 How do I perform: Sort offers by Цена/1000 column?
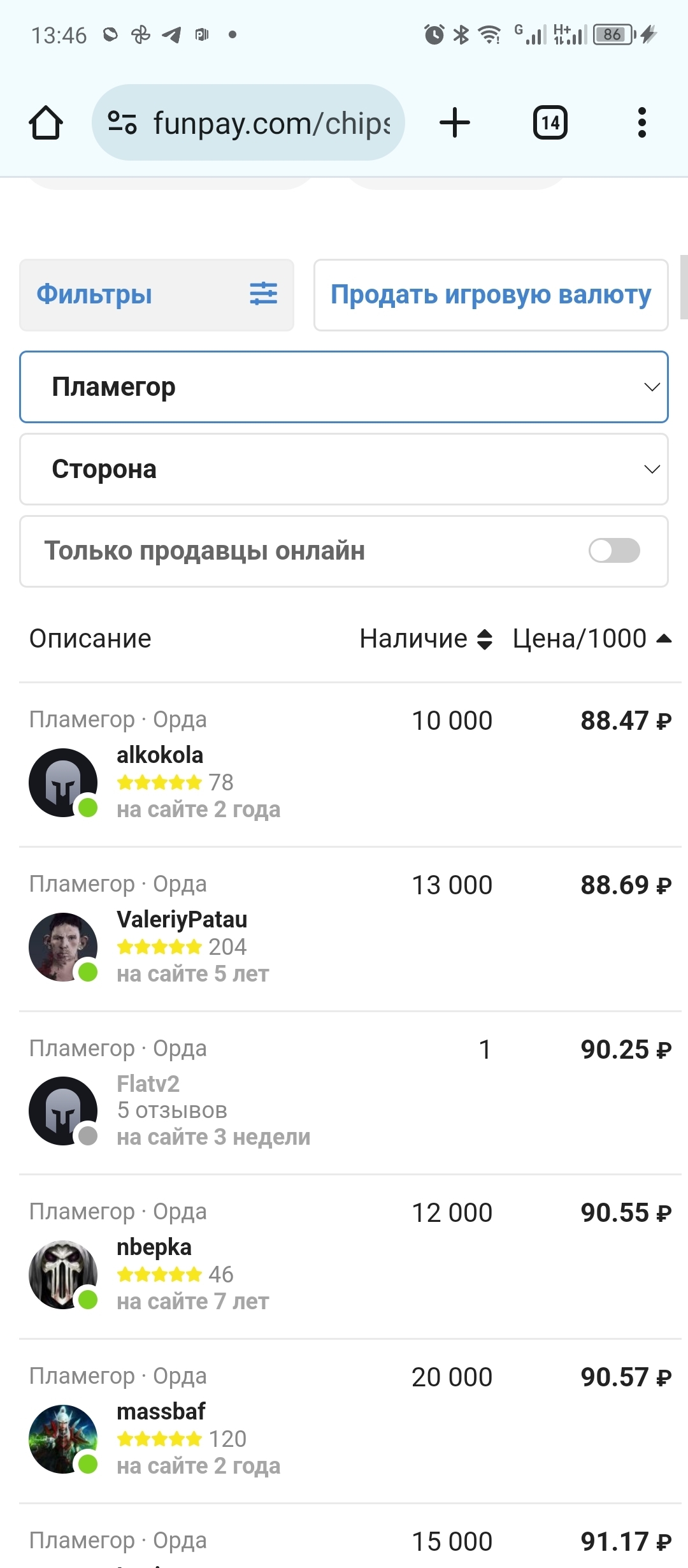[x=592, y=639]
